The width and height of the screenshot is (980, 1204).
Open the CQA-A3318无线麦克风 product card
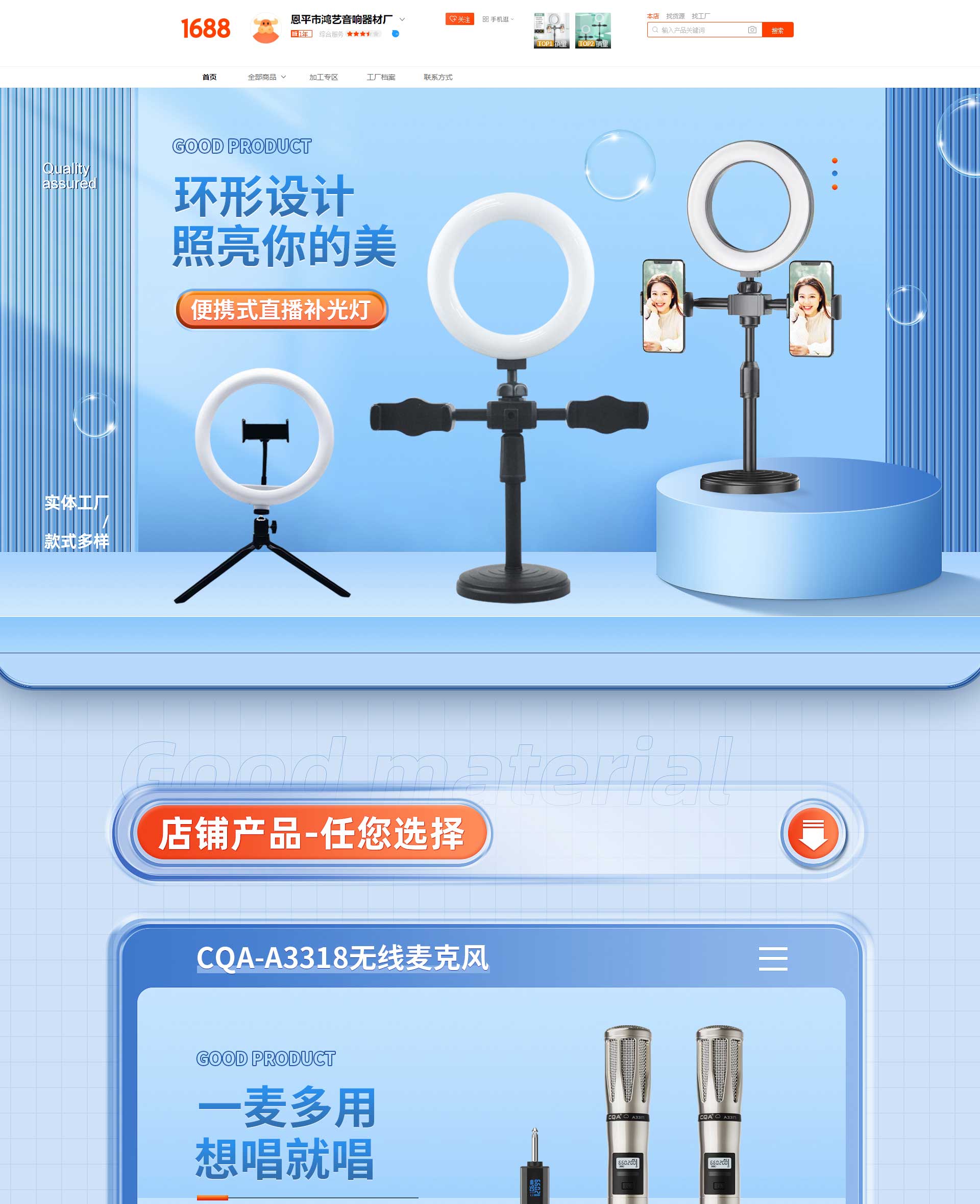coord(342,958)
